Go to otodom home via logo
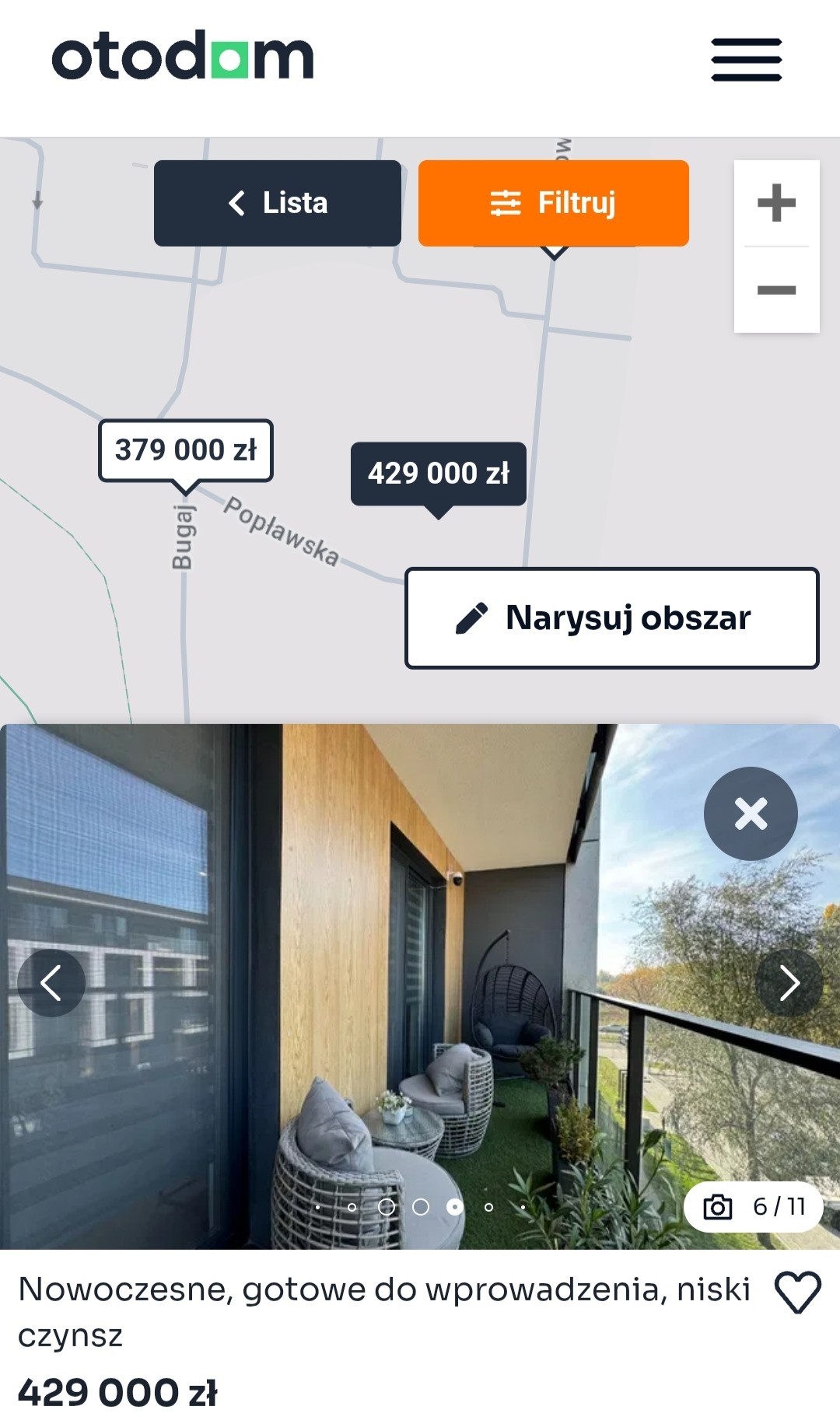The width and height of the screenshot is (840, 1417). tap(183, 55)
